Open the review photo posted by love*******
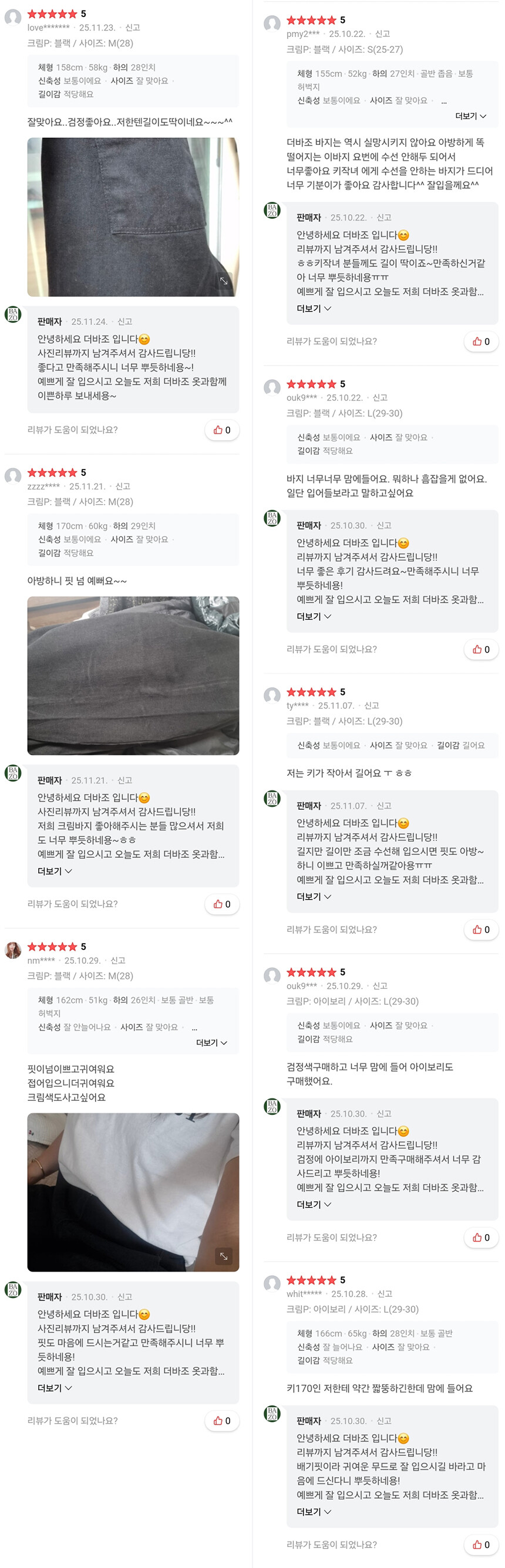The image size is (505, 1568). coord(133,217)
